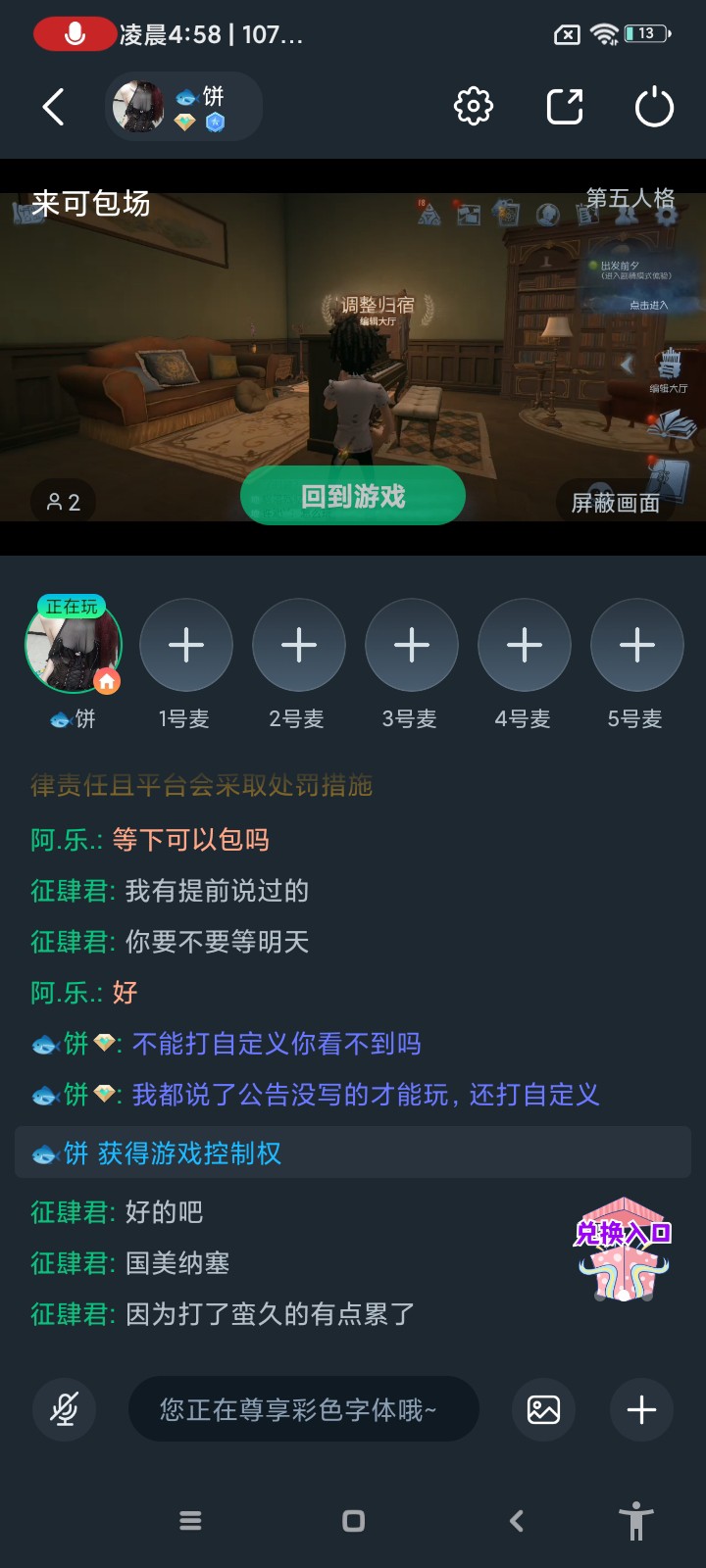Take the 5号麦 mic seat
Image resolution: width=706 pixels, height=1568 pixels.
tap(637, 646)
